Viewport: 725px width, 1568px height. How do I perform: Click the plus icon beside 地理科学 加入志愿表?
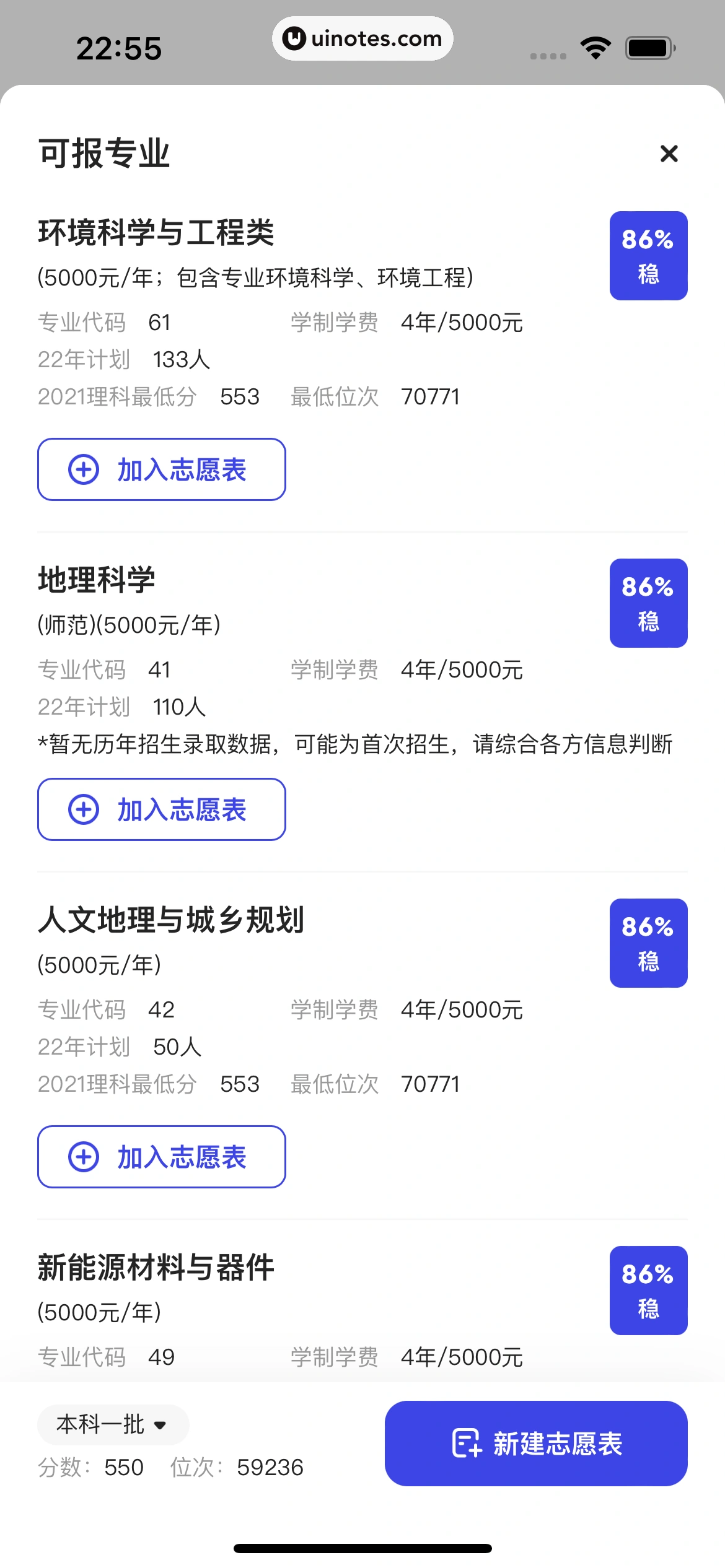point(84,809)
